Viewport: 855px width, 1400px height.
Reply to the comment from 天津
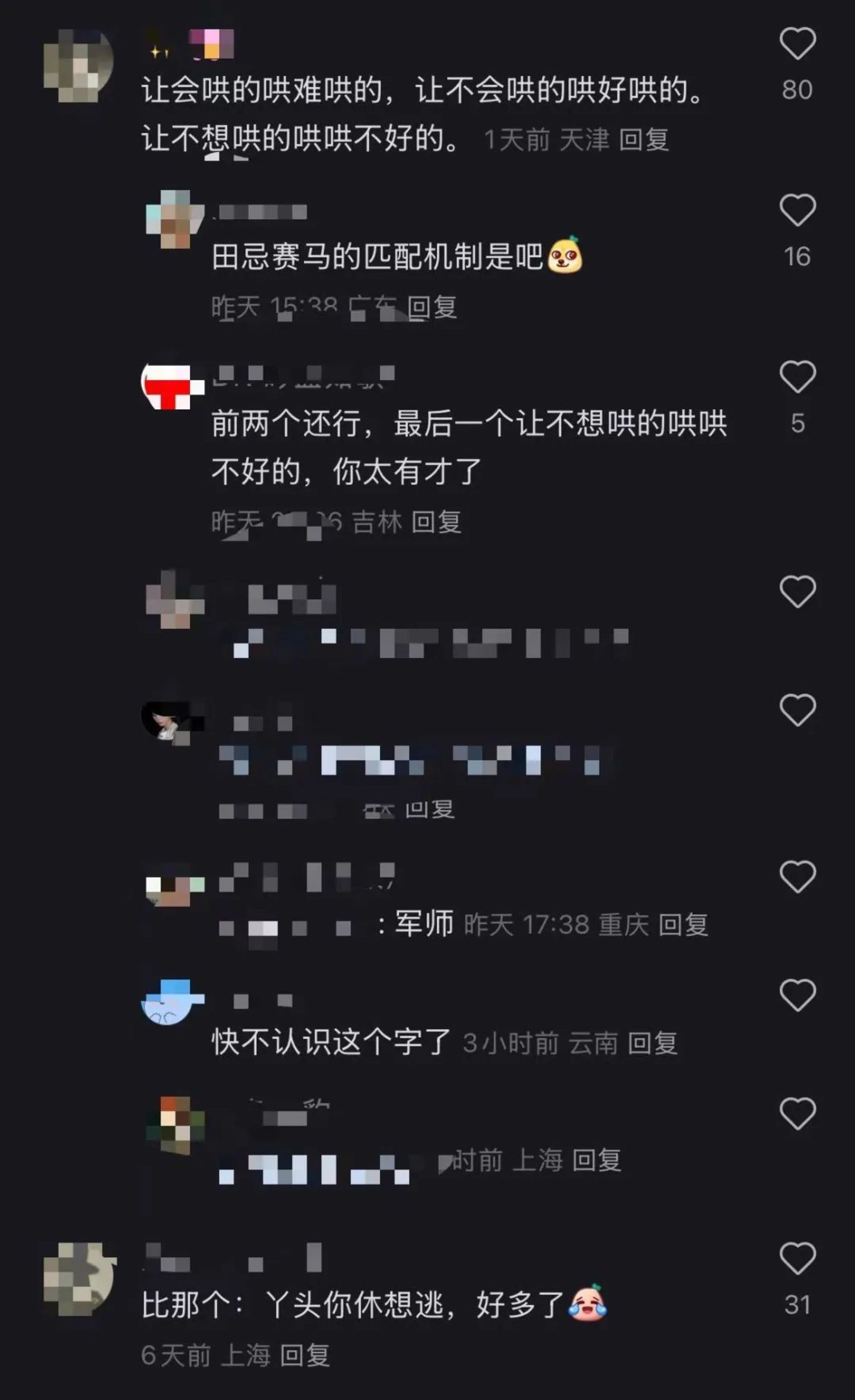click(644, 140)
